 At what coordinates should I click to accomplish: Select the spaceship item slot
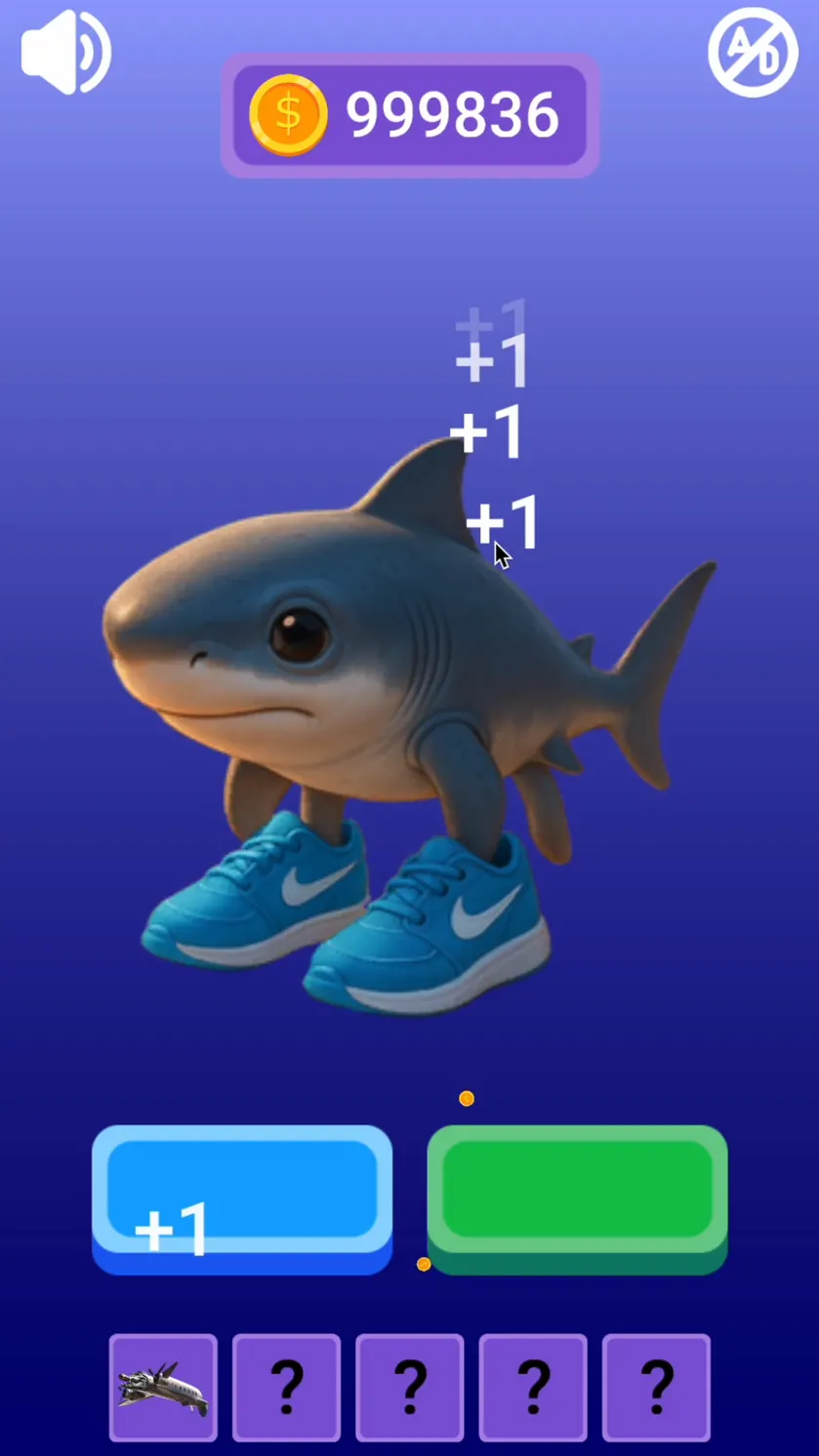click(163, 1387)
